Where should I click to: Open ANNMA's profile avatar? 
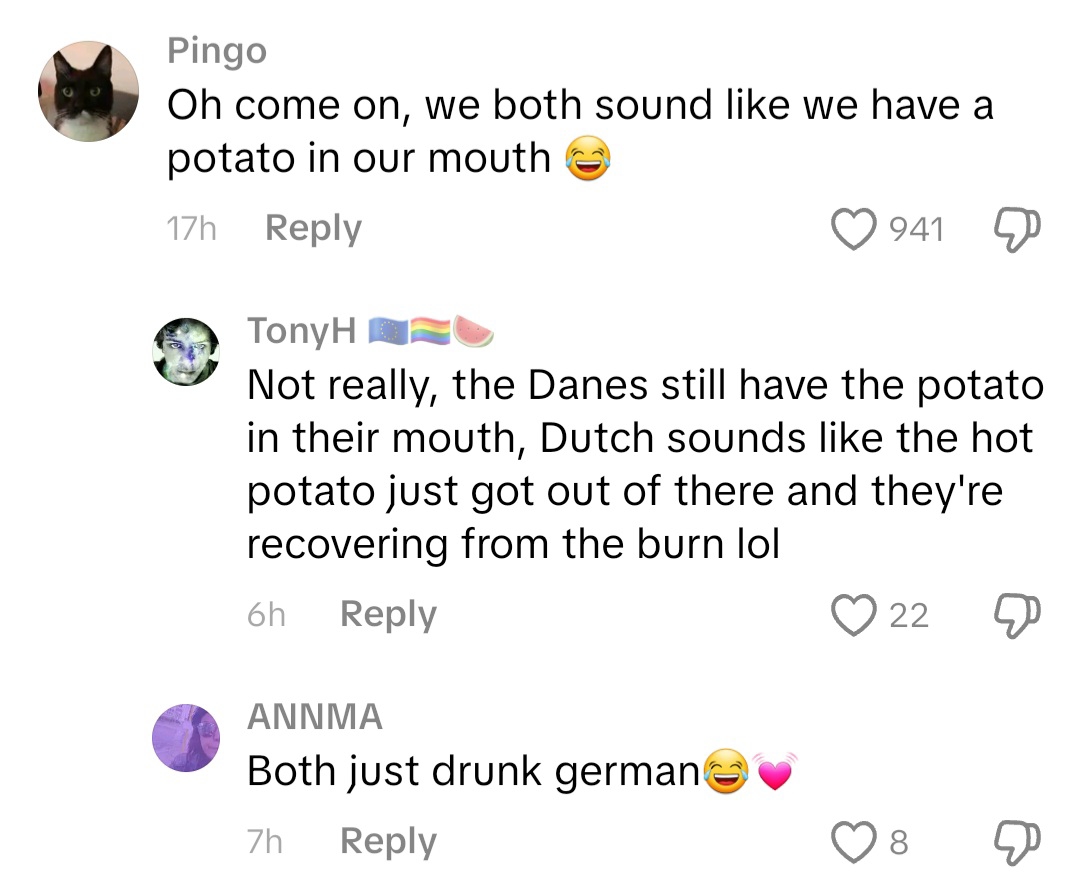[x=185, y=737]
